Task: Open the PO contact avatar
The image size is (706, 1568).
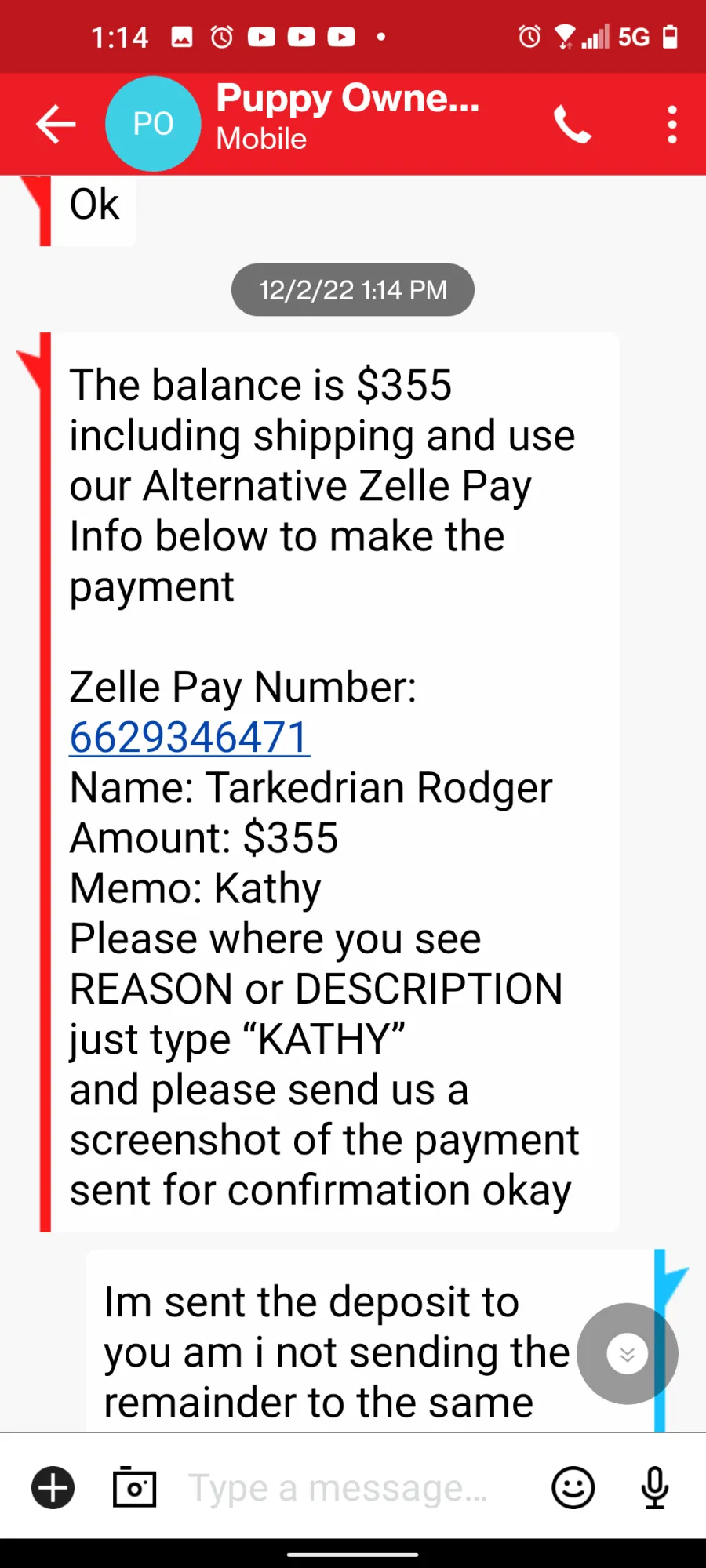Action: (x=153, y=124)
